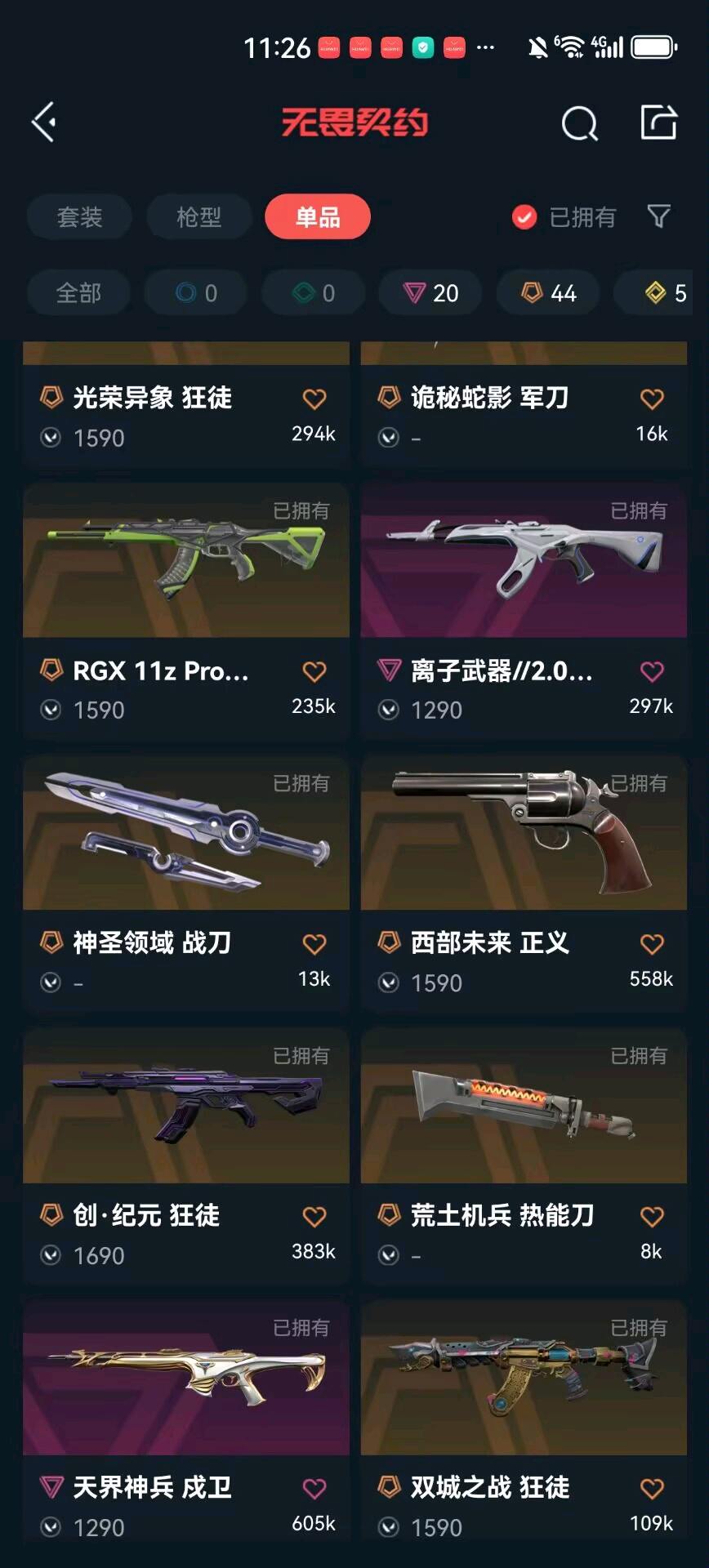Go back using the top-left arrow
Screen dimensions: 709x1568
click(x=44, y=122)
